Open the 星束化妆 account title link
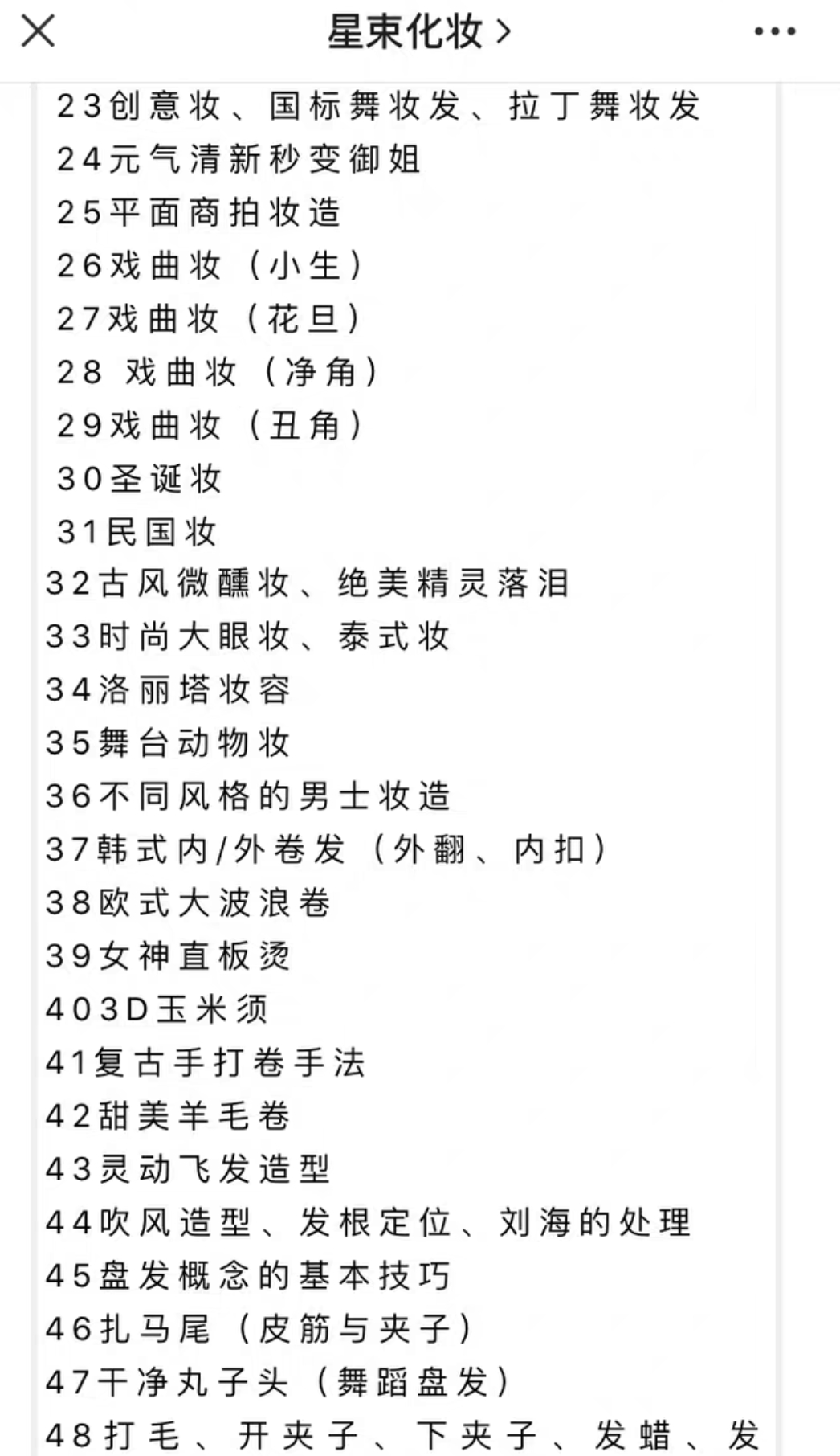The height and width of the screenshot is (1456, 840). [418, 32]
